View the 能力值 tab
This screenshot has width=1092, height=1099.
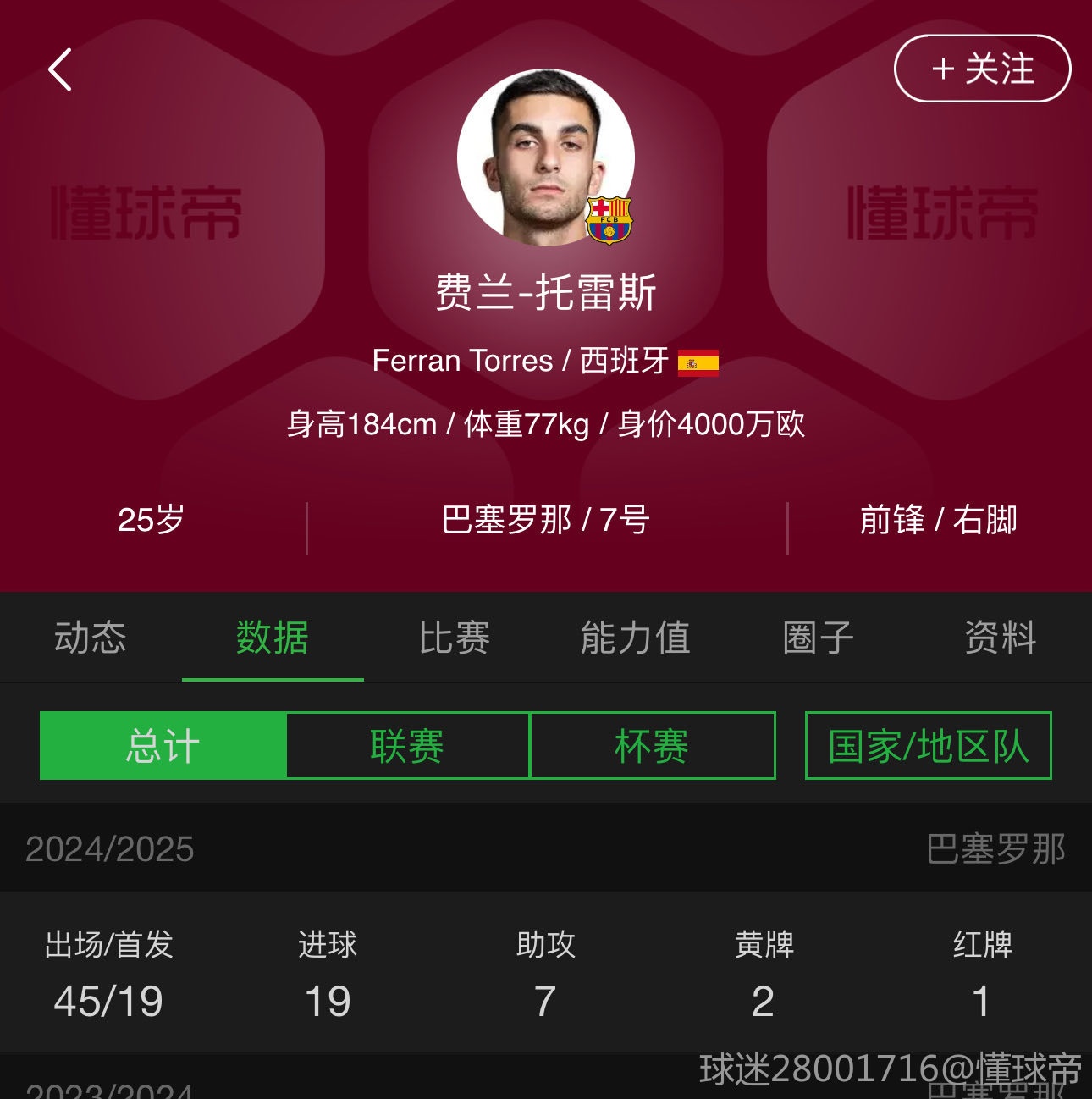click(x=636, y=638)
